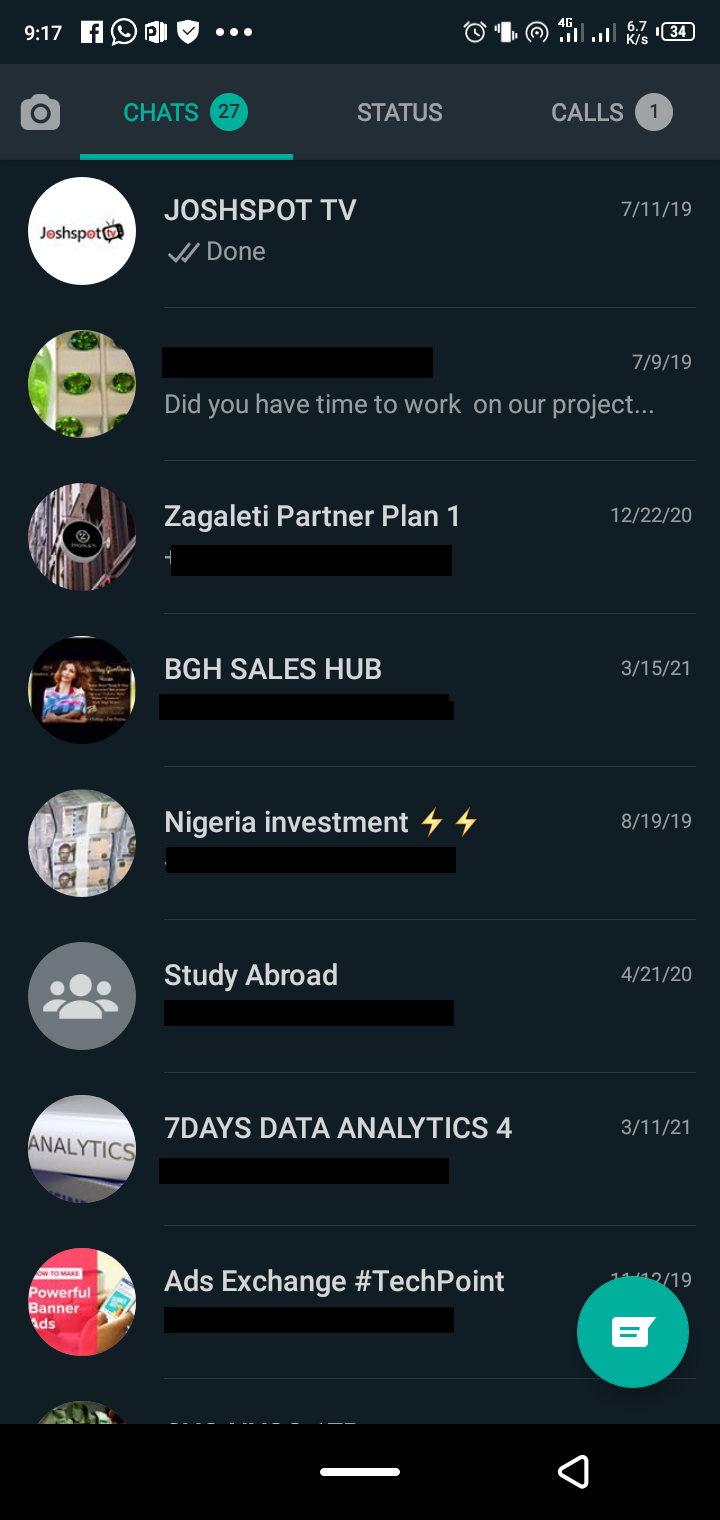View the Study Abroad group icon
The height and width of the screenshot is (1520, 720).
point(82,996)
